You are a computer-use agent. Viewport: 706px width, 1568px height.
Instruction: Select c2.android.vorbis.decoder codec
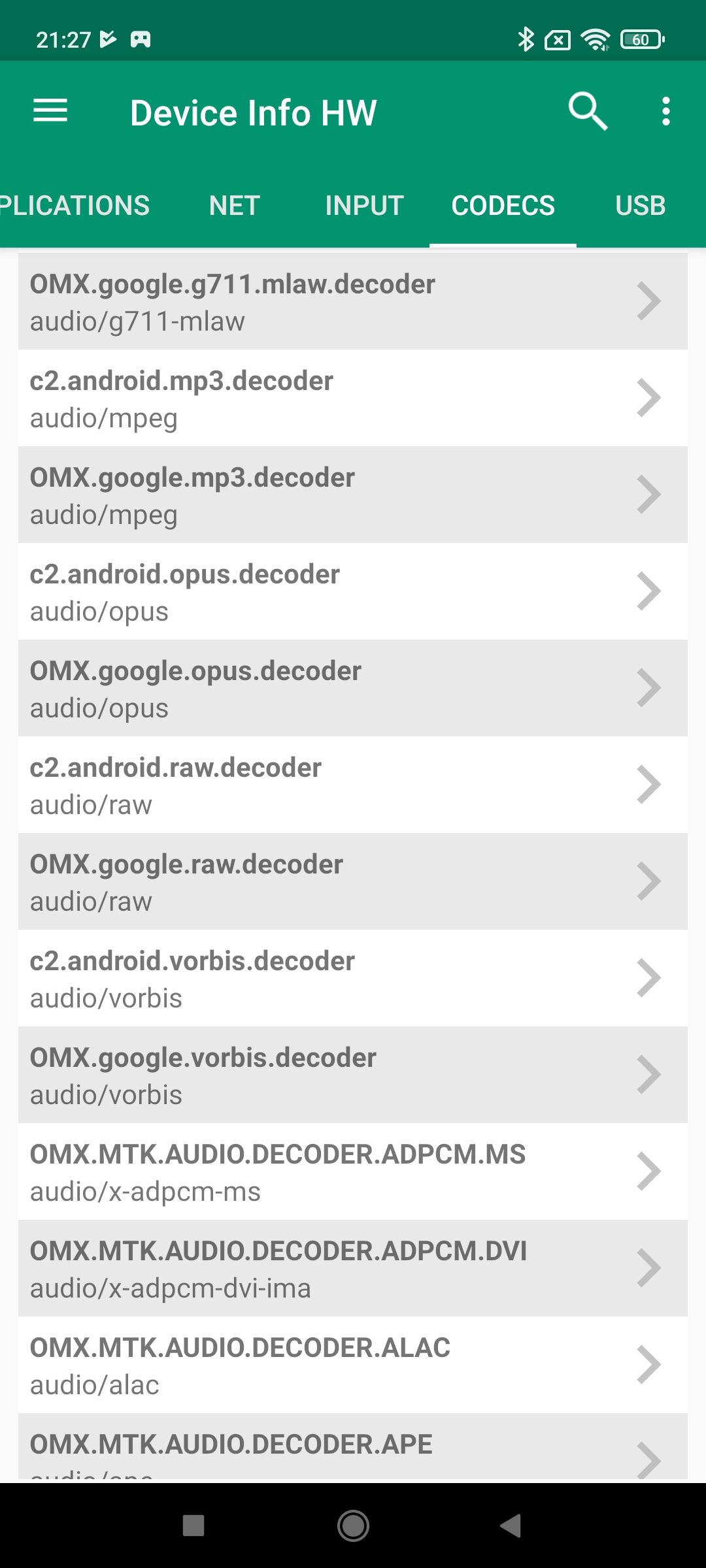(353, 978)
